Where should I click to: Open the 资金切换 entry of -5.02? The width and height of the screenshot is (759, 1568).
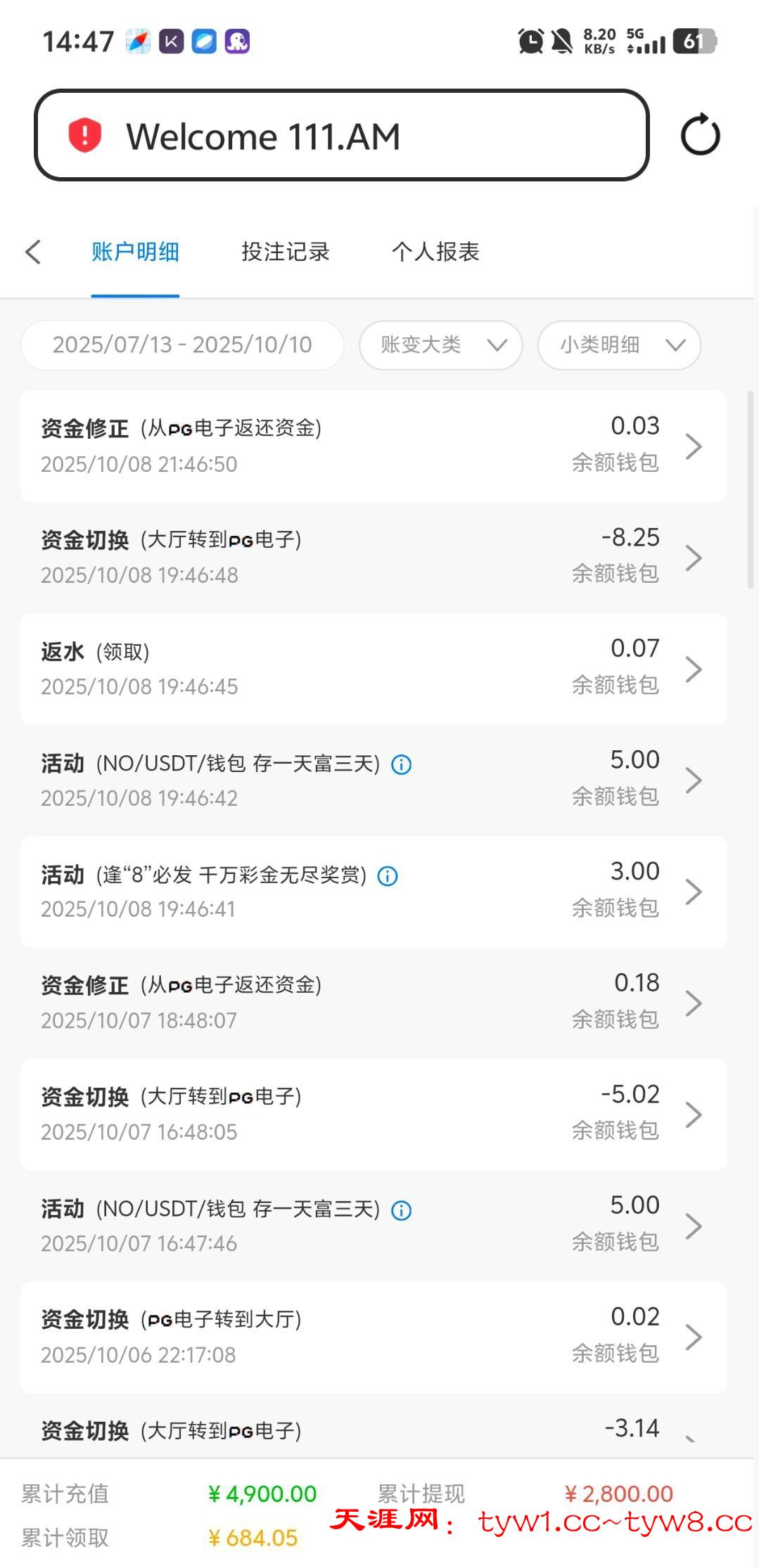[373, 1114]
